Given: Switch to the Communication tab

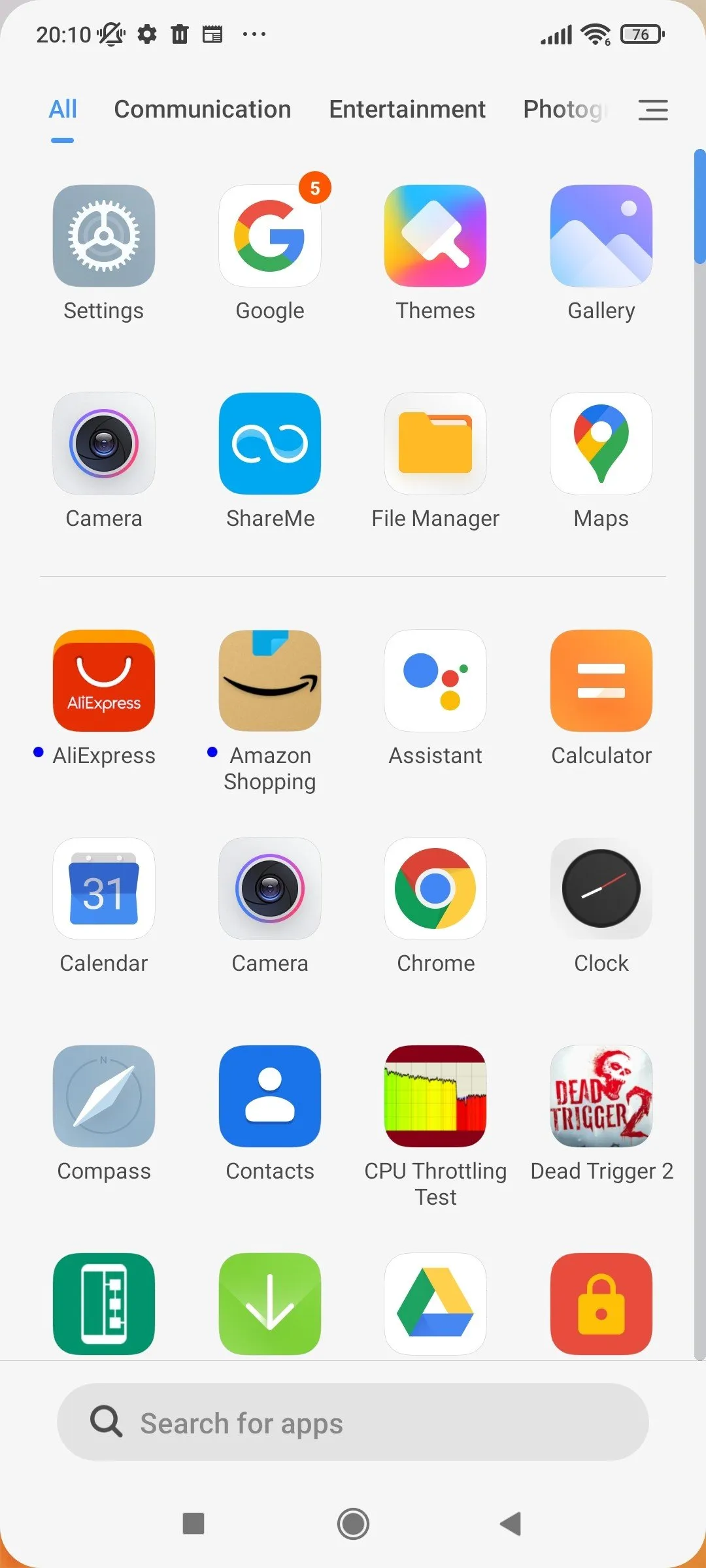Looking at the screenshot, I should click(x=202, y=110).
